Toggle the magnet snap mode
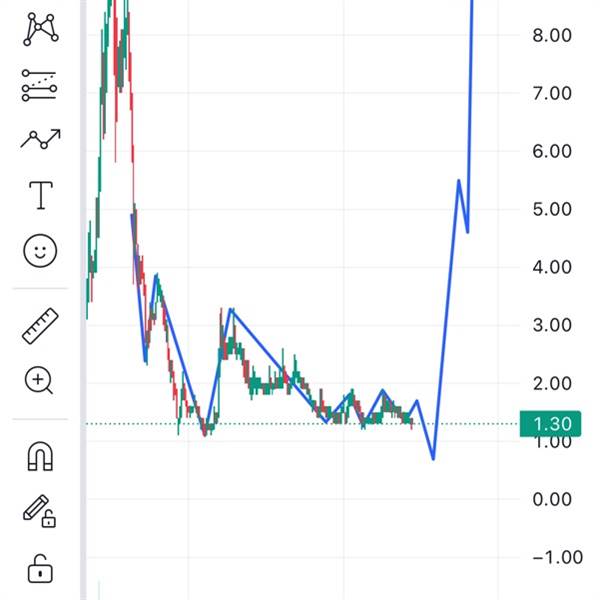Screen dimensions: 600x600 tap(40, 457)
